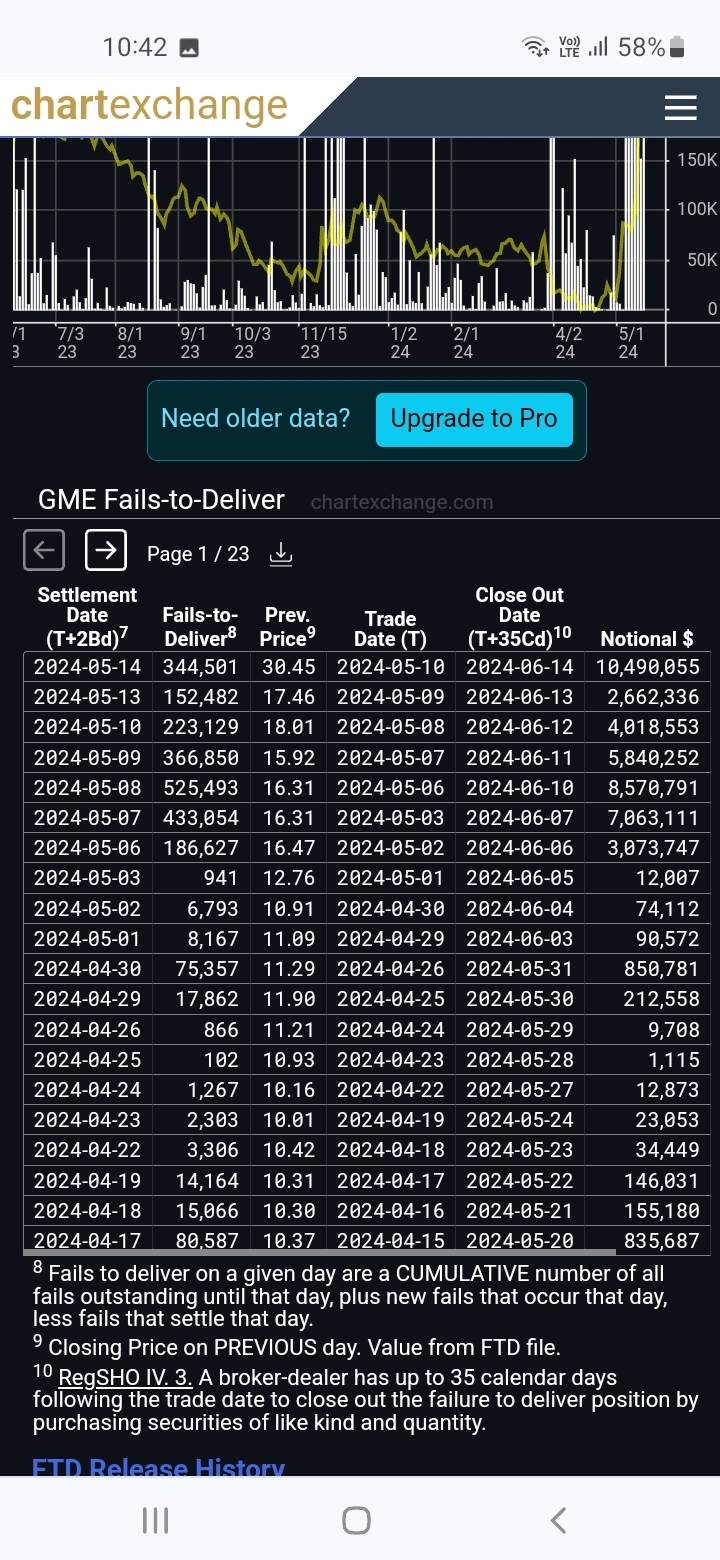Open recent apps from navigation bar
This screenshot has height=1560, width=720.
[x=155, y=1520]
